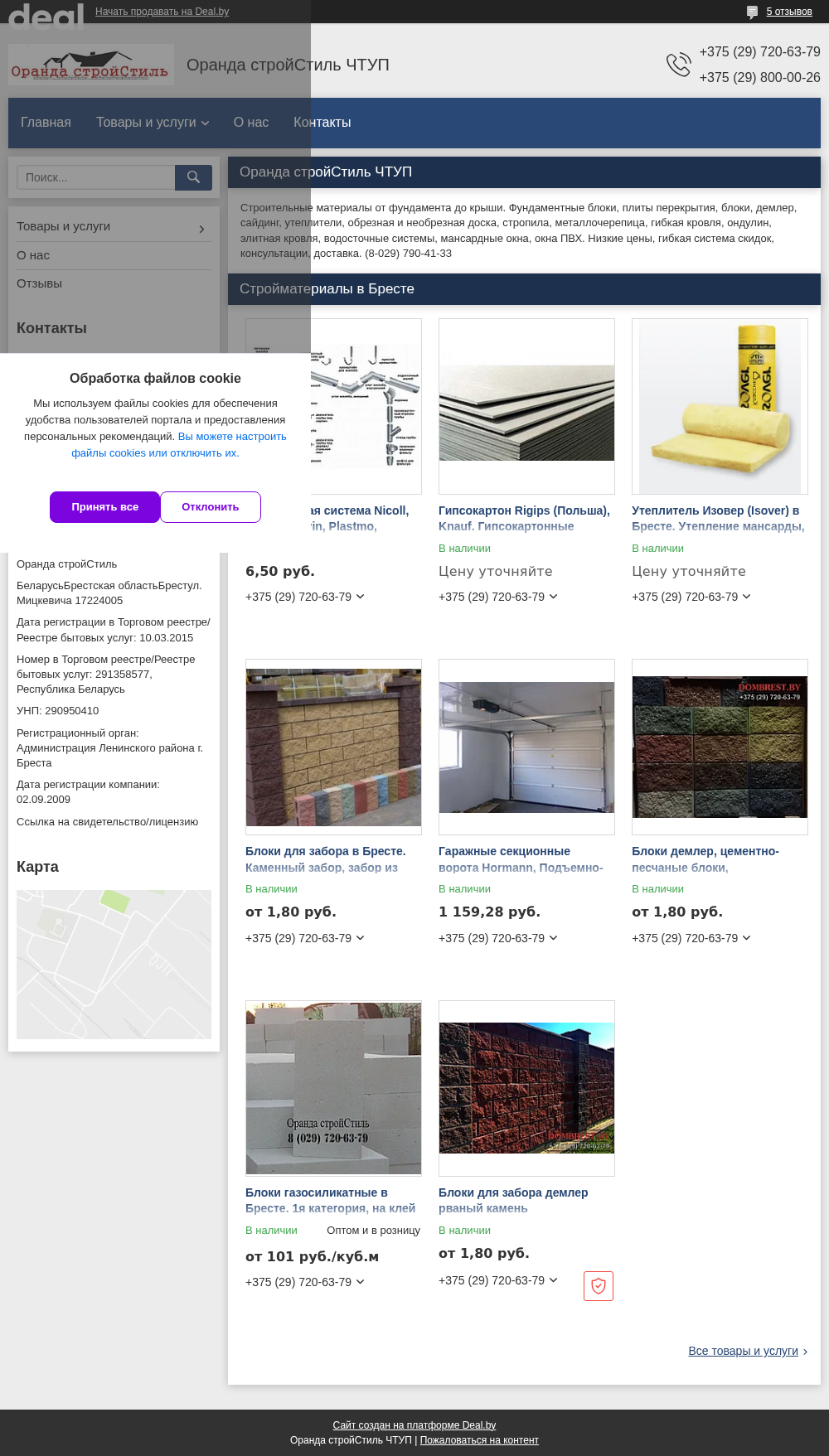Open the map preview under Карта
This screenshot has width=829, height=1456.
click(114, 965)
